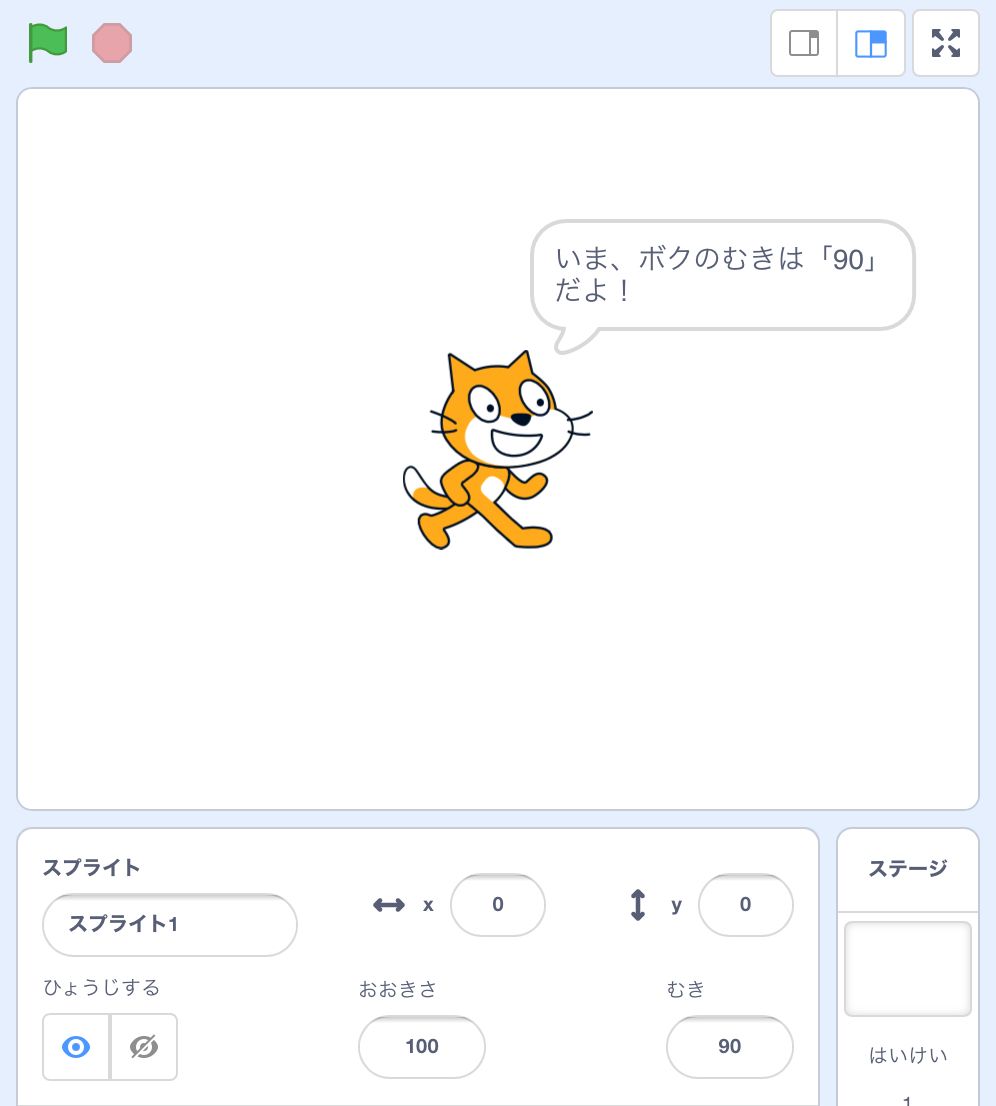The image size is (996, 1106).
Task: Edit the sprite name スプライト1
Action: pos(169,925)
